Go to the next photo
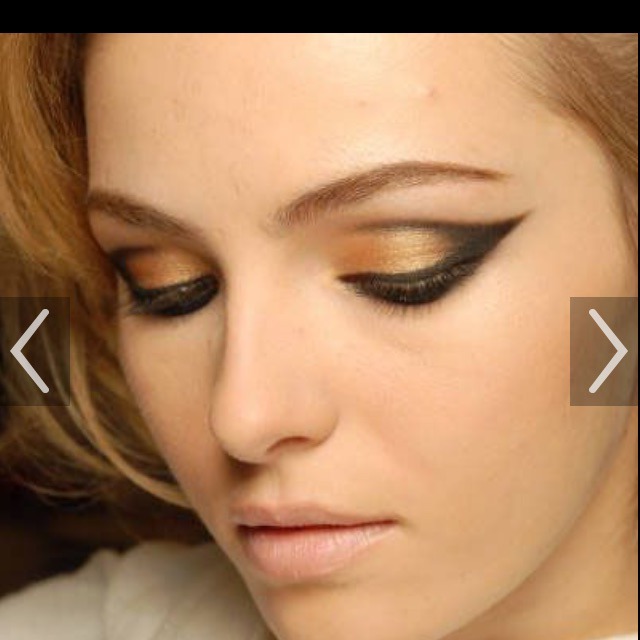Viewport: 640px width, 640px height. (x=606, y=351)
